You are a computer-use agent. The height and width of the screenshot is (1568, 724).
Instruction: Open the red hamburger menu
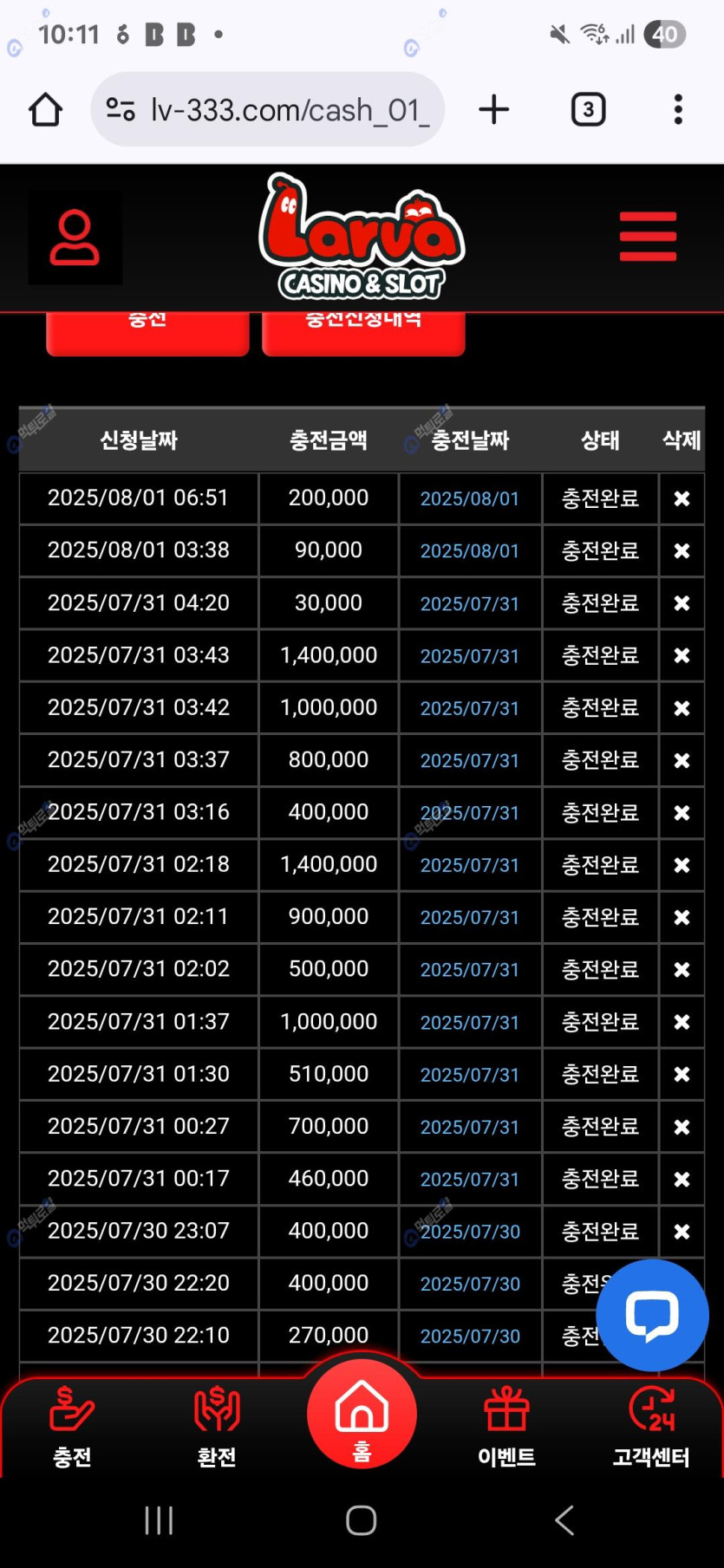pyautogui.click(x=648, y=236)
